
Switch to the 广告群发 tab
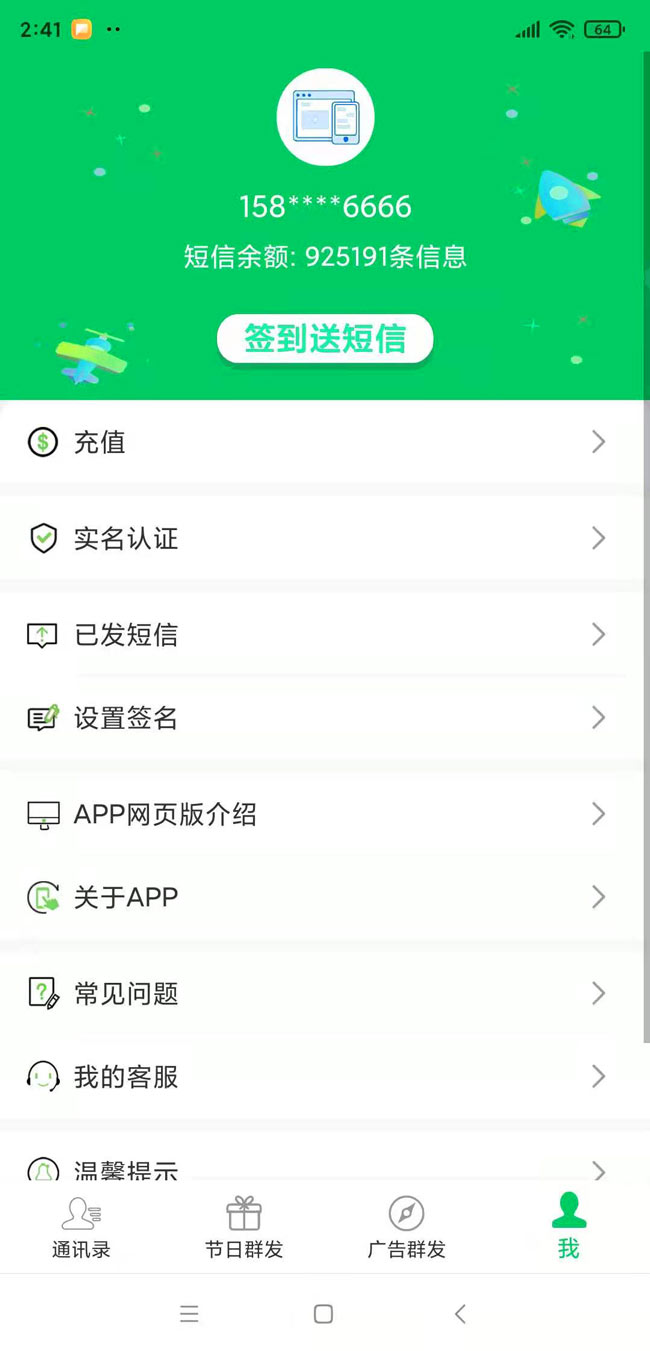tap(406, 1227)
